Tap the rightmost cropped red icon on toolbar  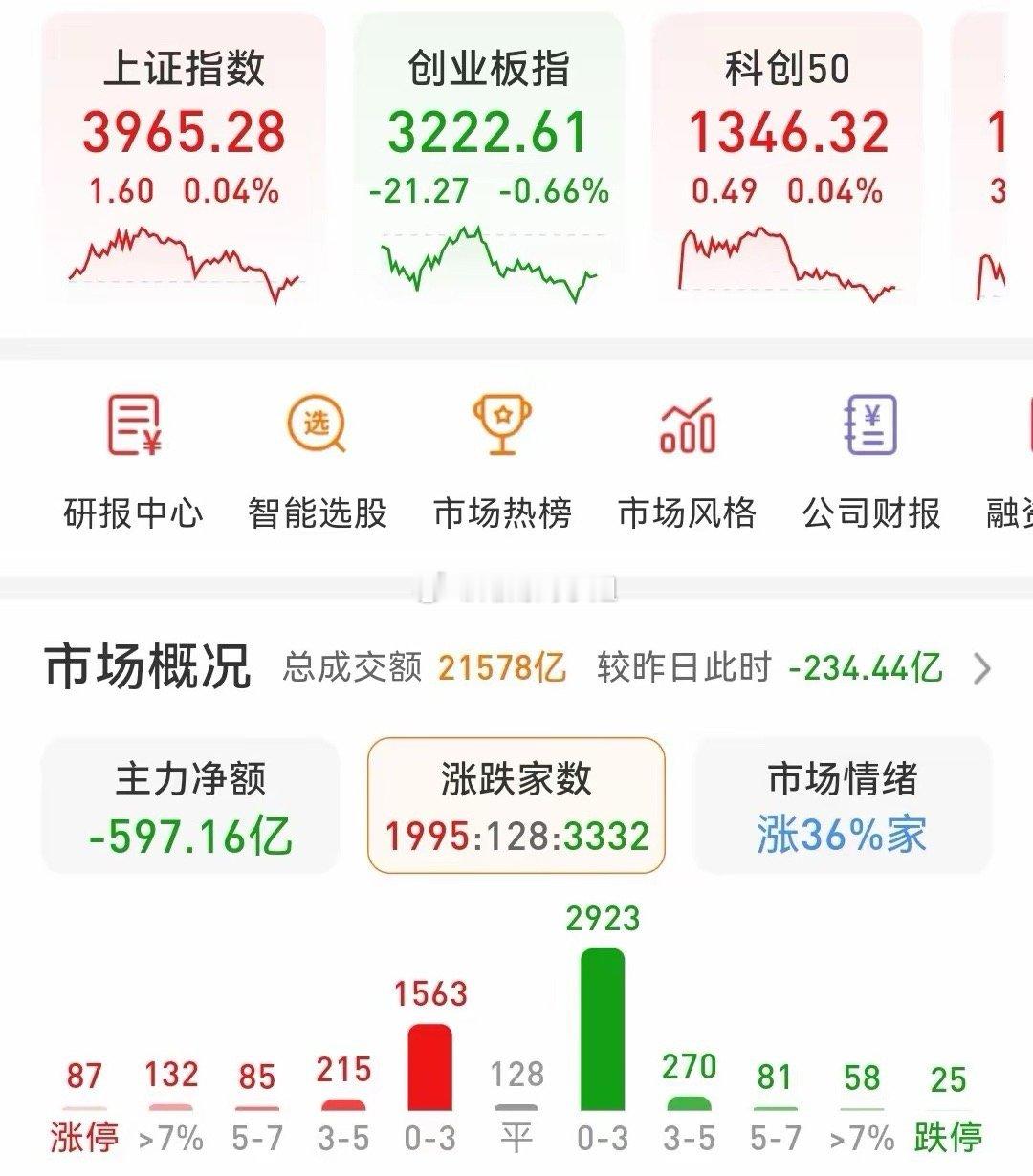[1023, 425]
